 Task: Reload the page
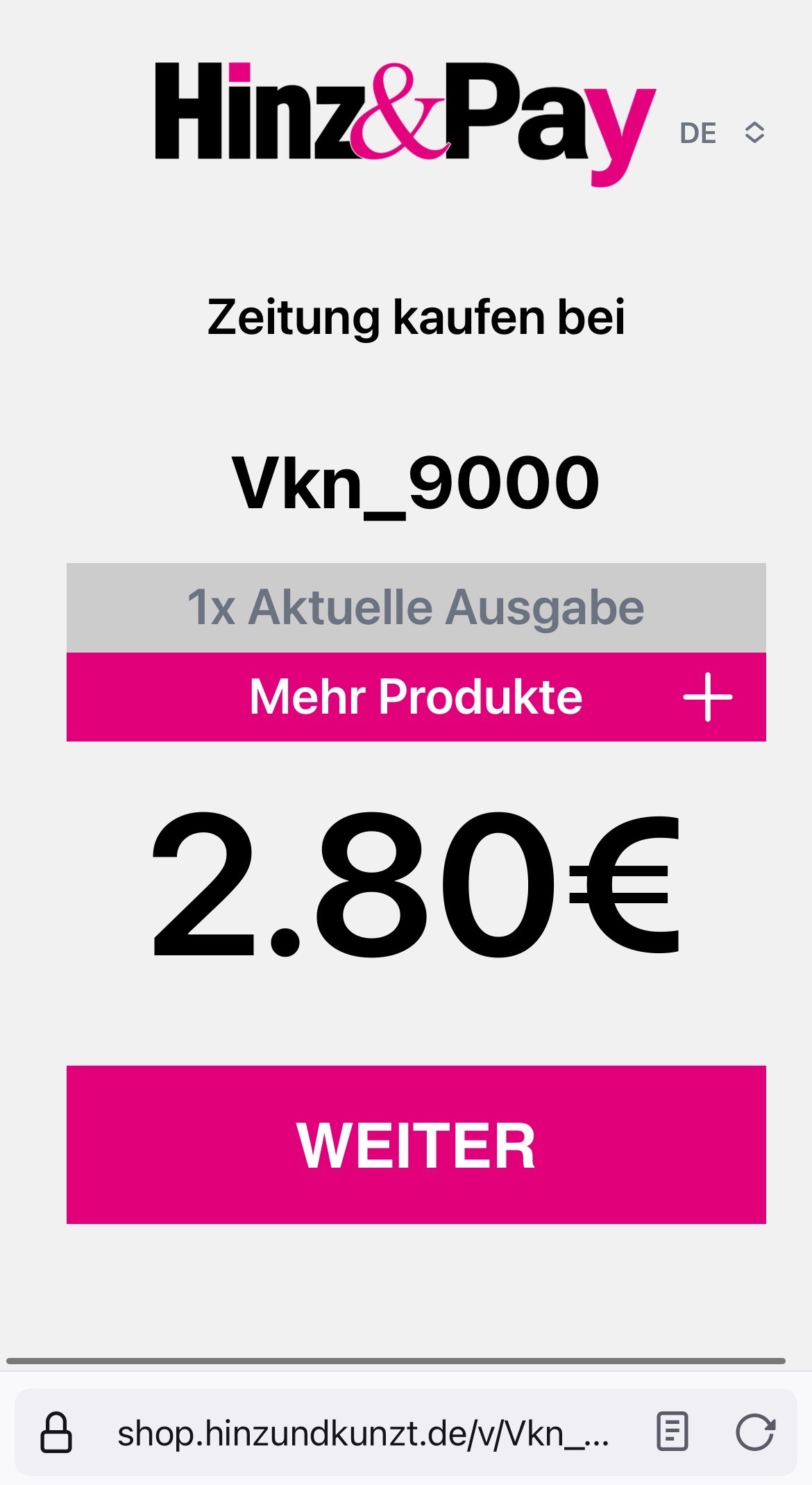pos(755,1432)
